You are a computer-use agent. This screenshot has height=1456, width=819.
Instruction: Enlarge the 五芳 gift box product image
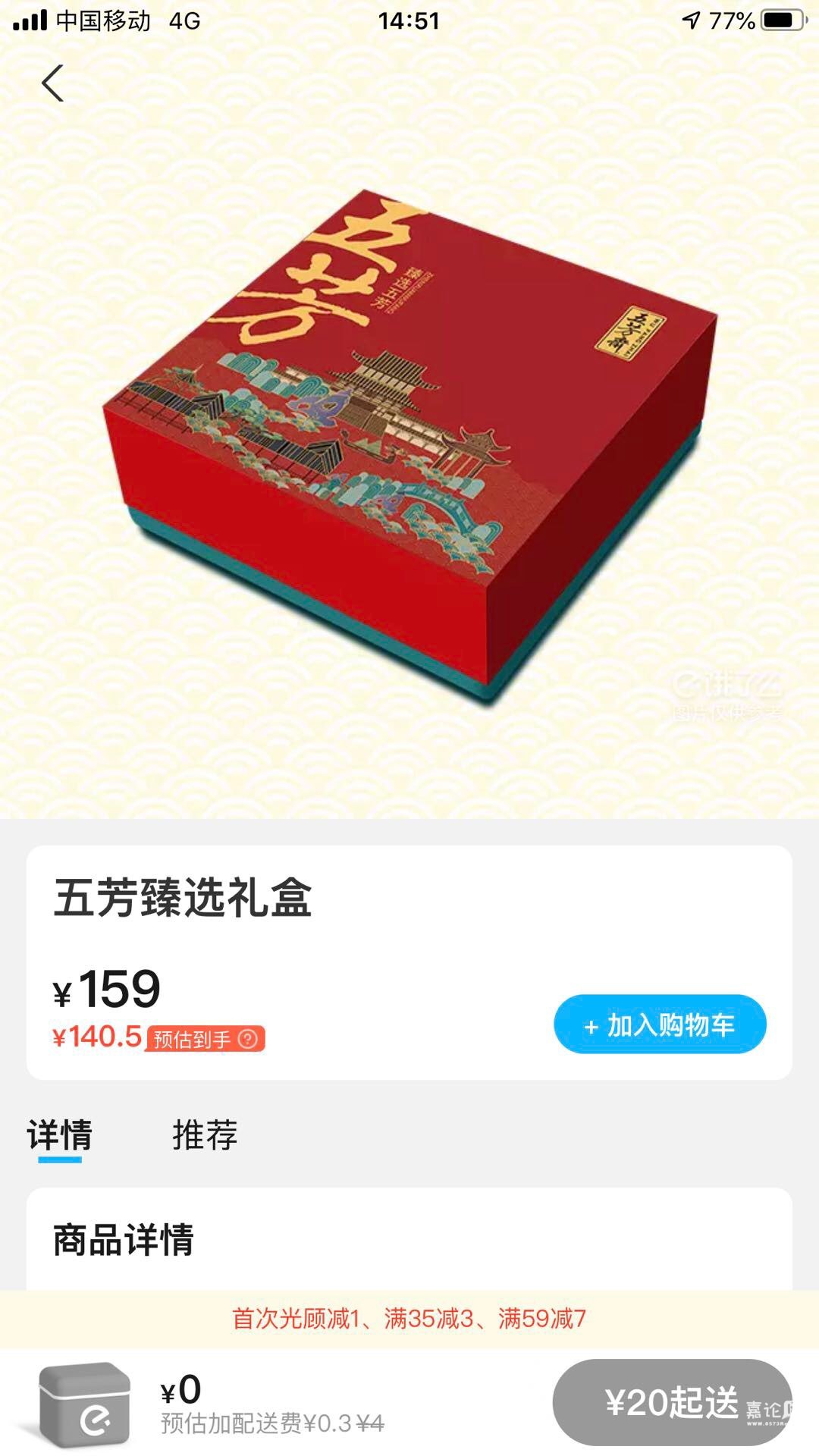409,447
